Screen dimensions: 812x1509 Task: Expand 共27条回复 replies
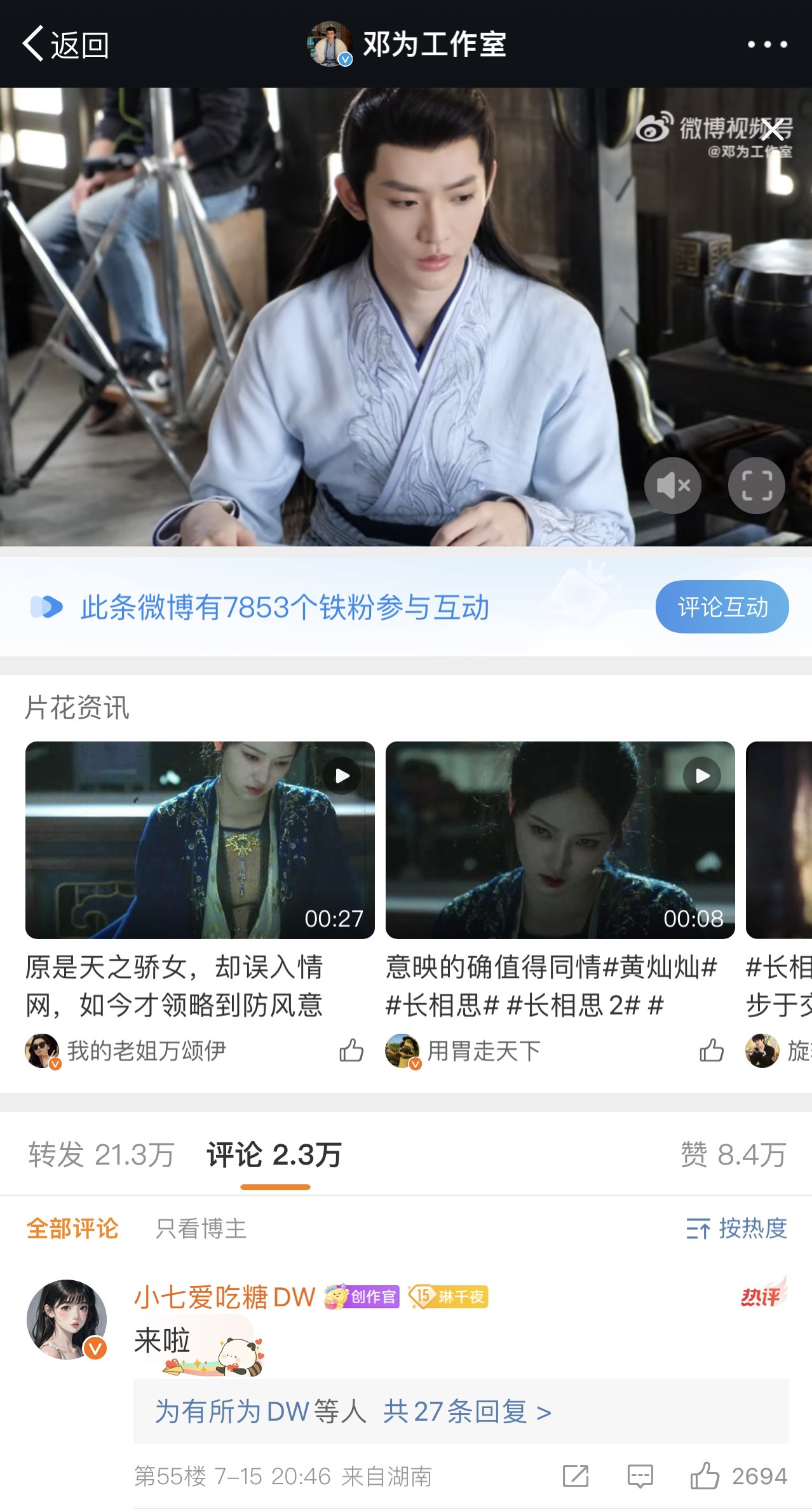466,1411
